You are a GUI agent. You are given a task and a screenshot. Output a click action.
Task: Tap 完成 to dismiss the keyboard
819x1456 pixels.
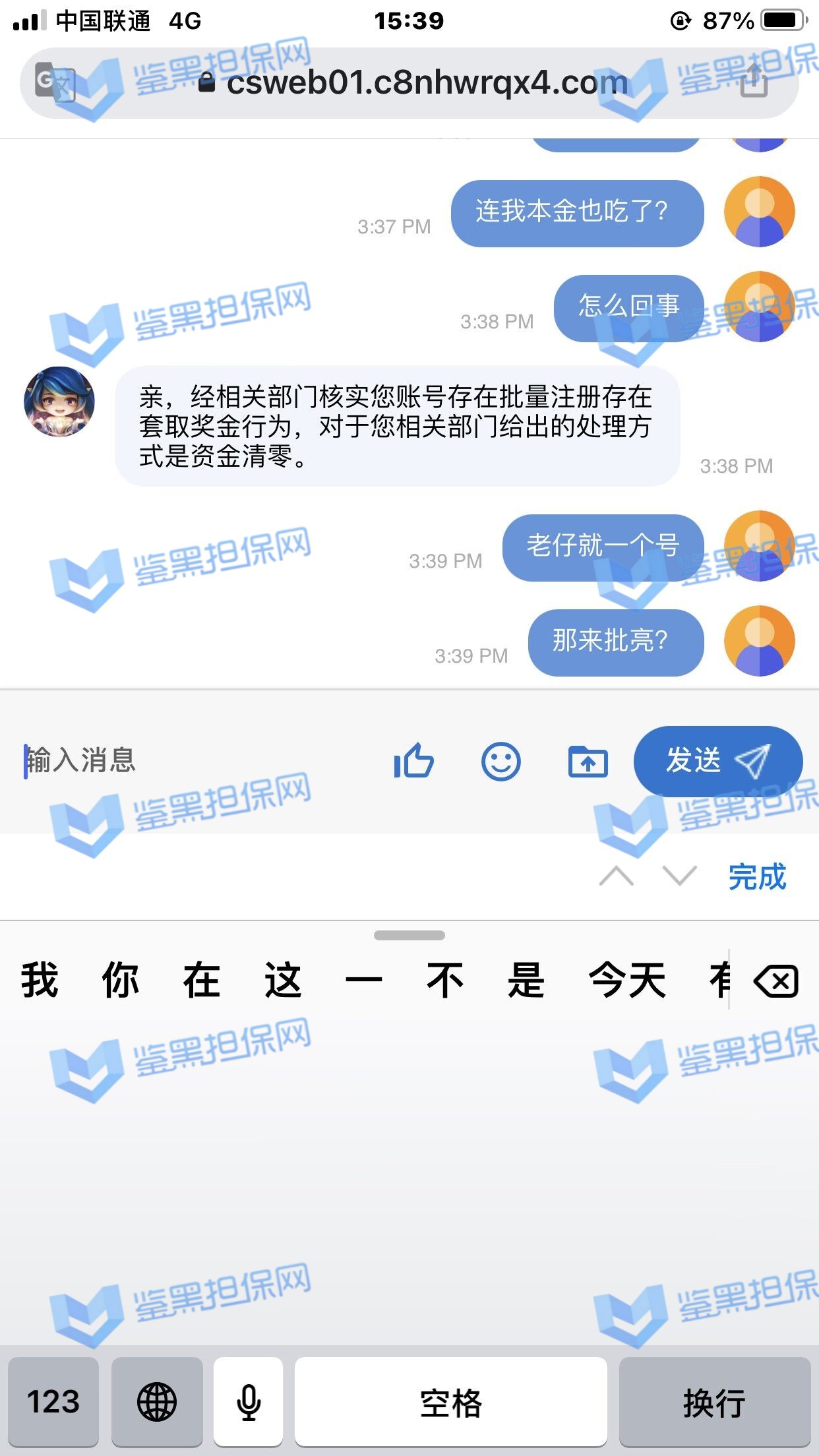[757, 877]
